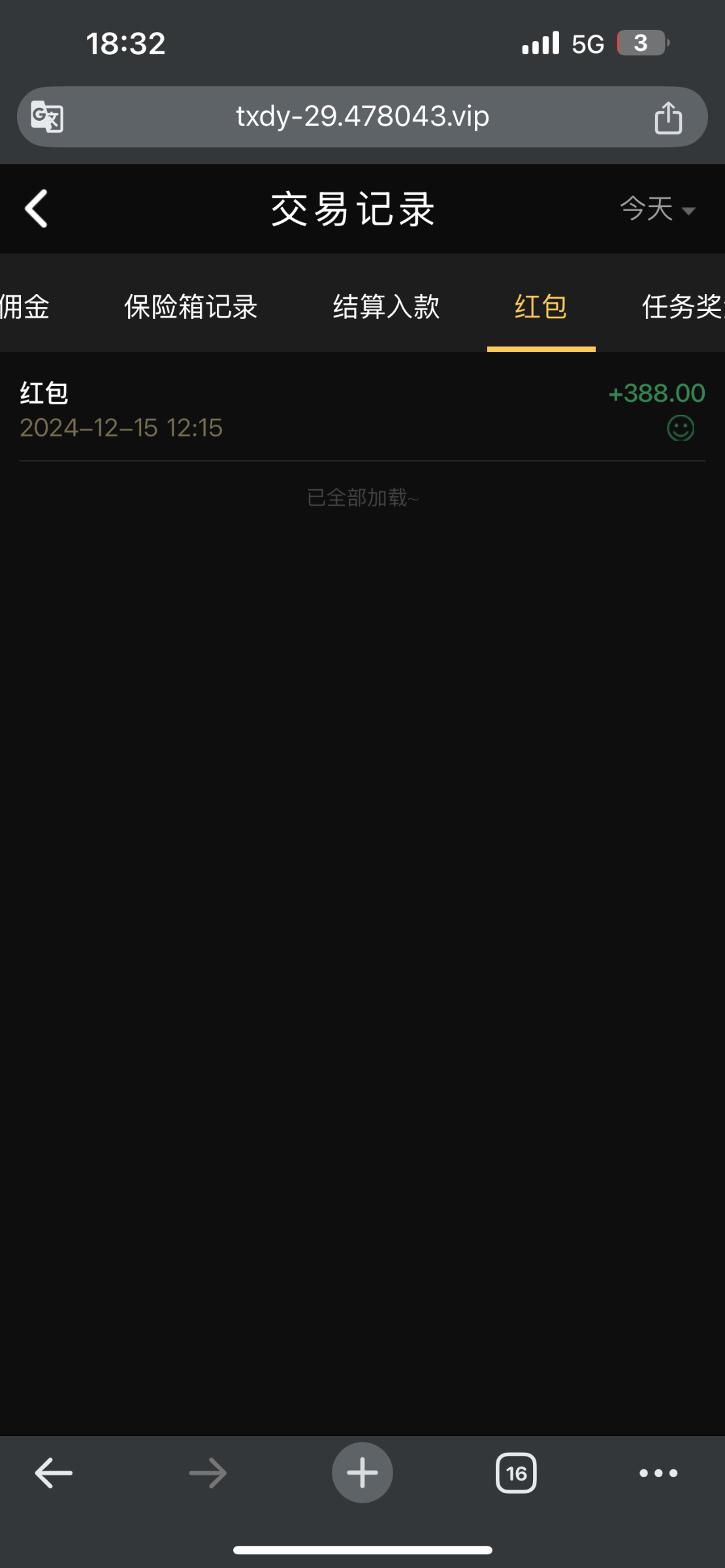This screenshot has height=1568, width=725.
Task: Open the 任务奖 tab
Action: pyautogui.click(x=683, y=306)
